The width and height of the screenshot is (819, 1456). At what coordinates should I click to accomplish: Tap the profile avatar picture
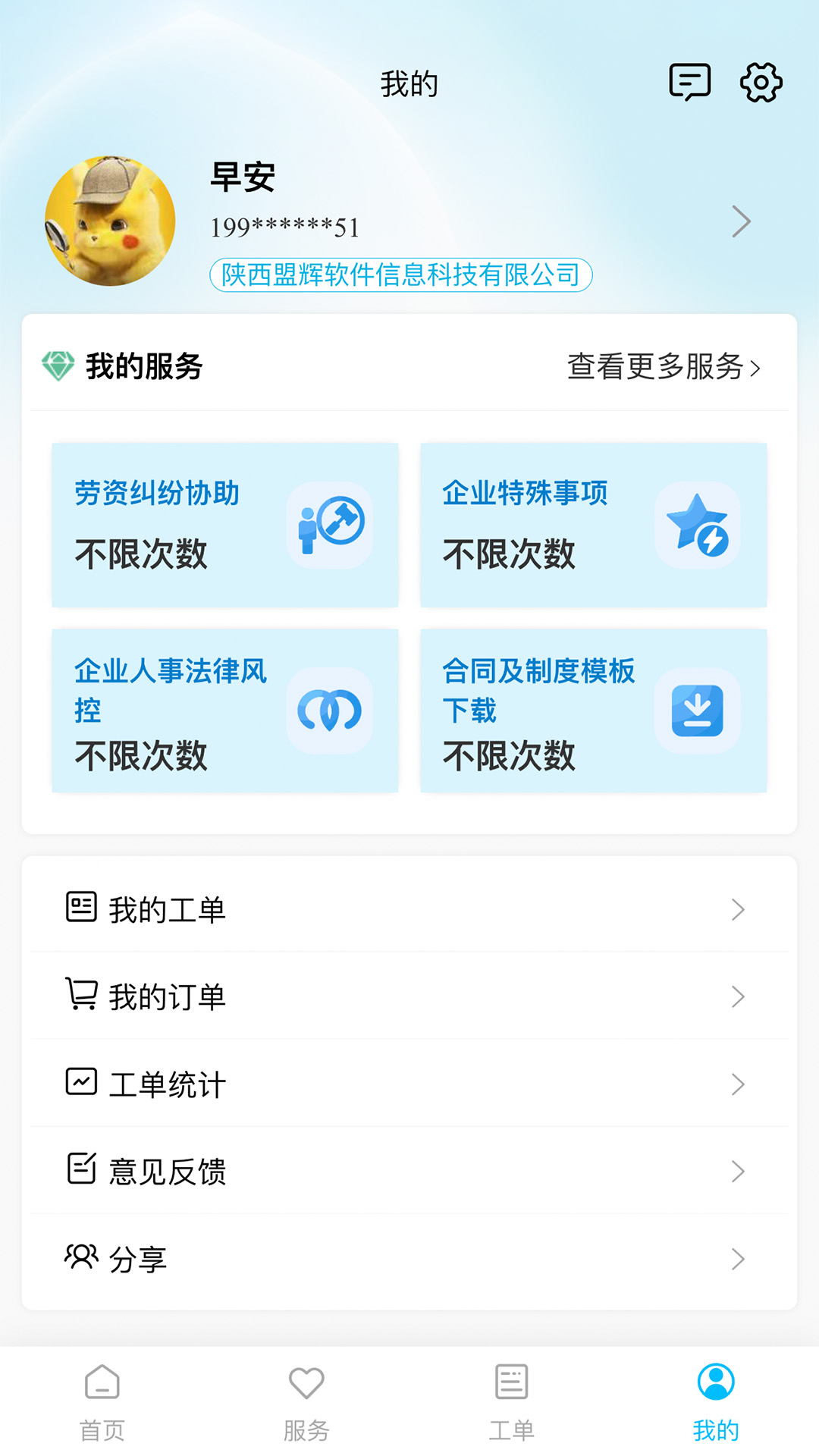pyautogui.click(x=111, y=221)
